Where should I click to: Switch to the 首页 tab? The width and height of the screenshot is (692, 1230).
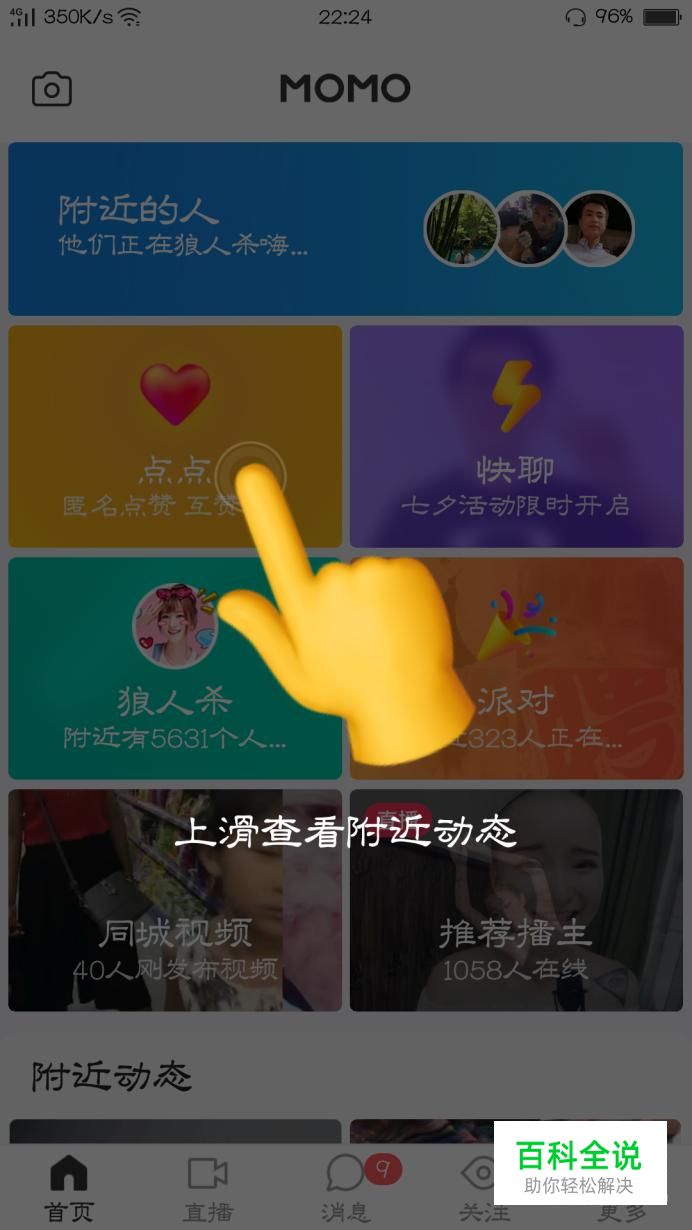[69, 1188]
